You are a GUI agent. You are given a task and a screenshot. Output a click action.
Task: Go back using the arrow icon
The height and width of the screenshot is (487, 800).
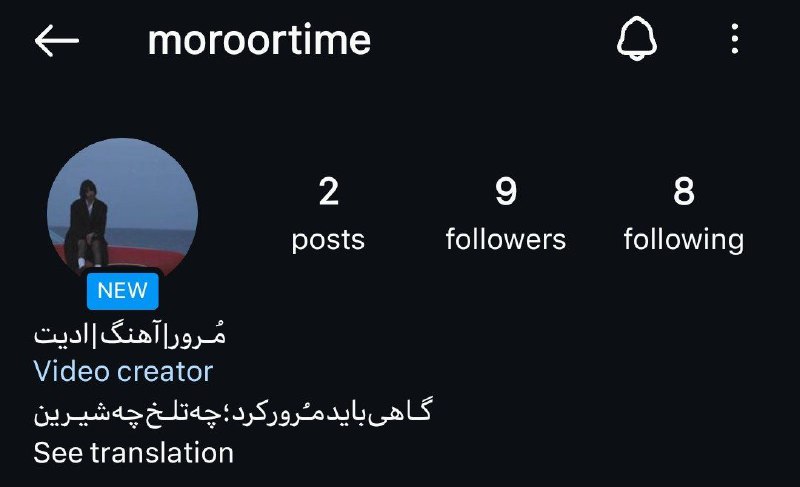pyautogui.click(x=57, y=40)
